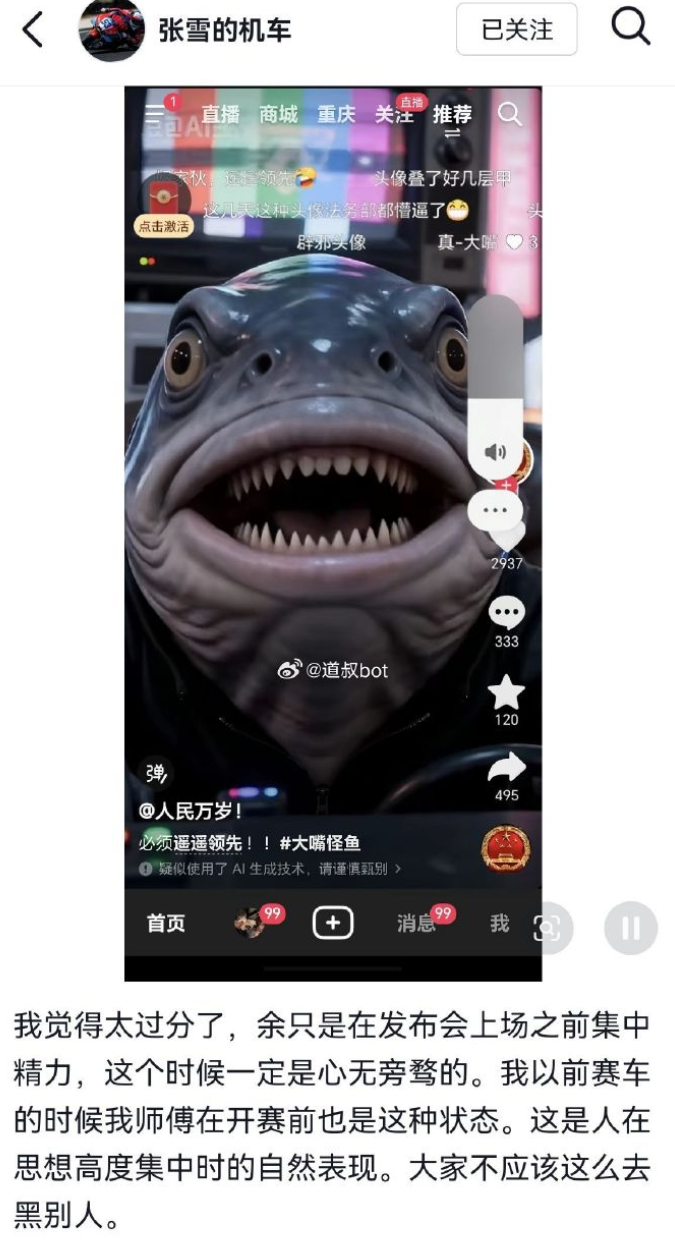Pause the playing video
The width and height of the screenshot is (675, 1245).
pyautogui.click(x=631, y=927)
